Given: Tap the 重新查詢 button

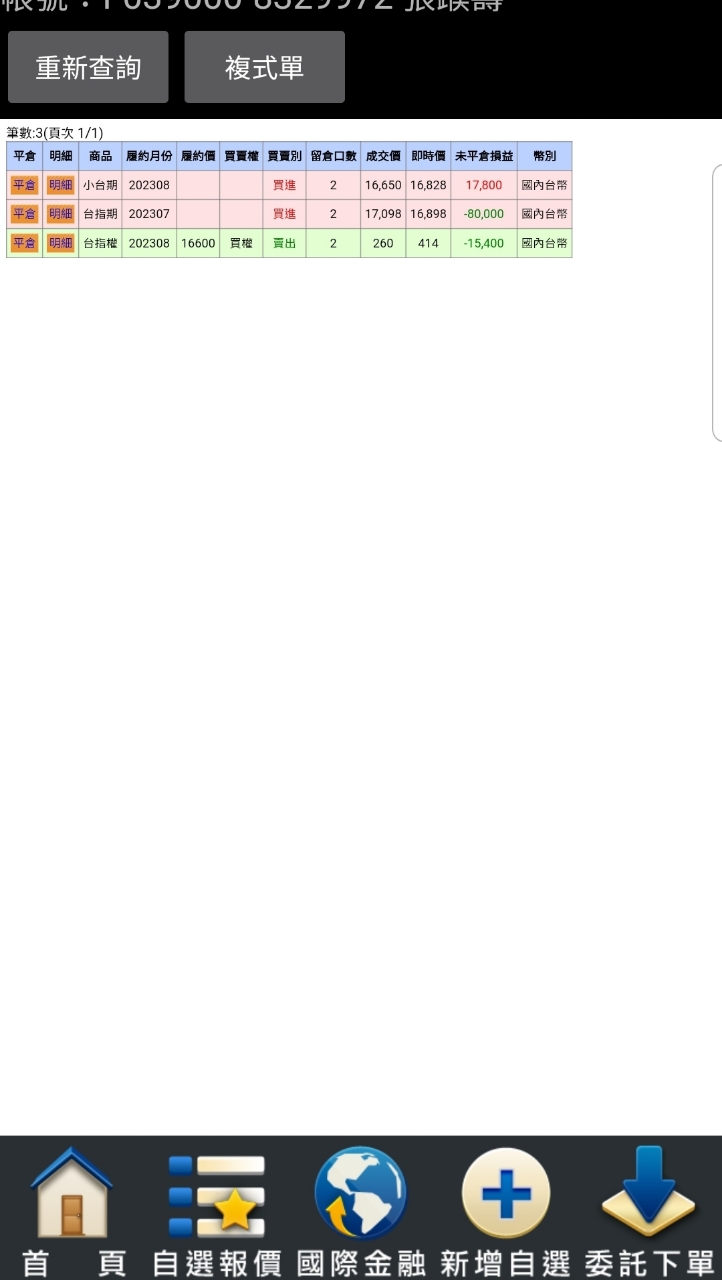Looking at the screenshot, I should click(88, 67).
